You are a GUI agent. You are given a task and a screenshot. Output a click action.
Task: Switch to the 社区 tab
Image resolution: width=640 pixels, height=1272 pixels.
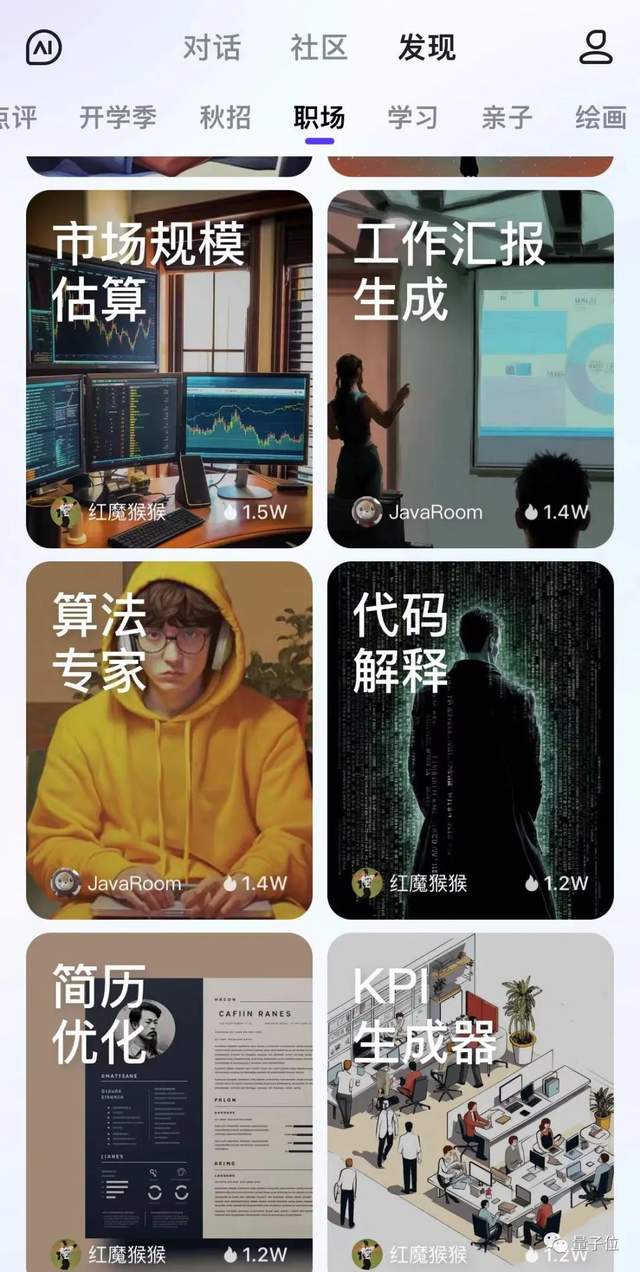tap(319, 47)
